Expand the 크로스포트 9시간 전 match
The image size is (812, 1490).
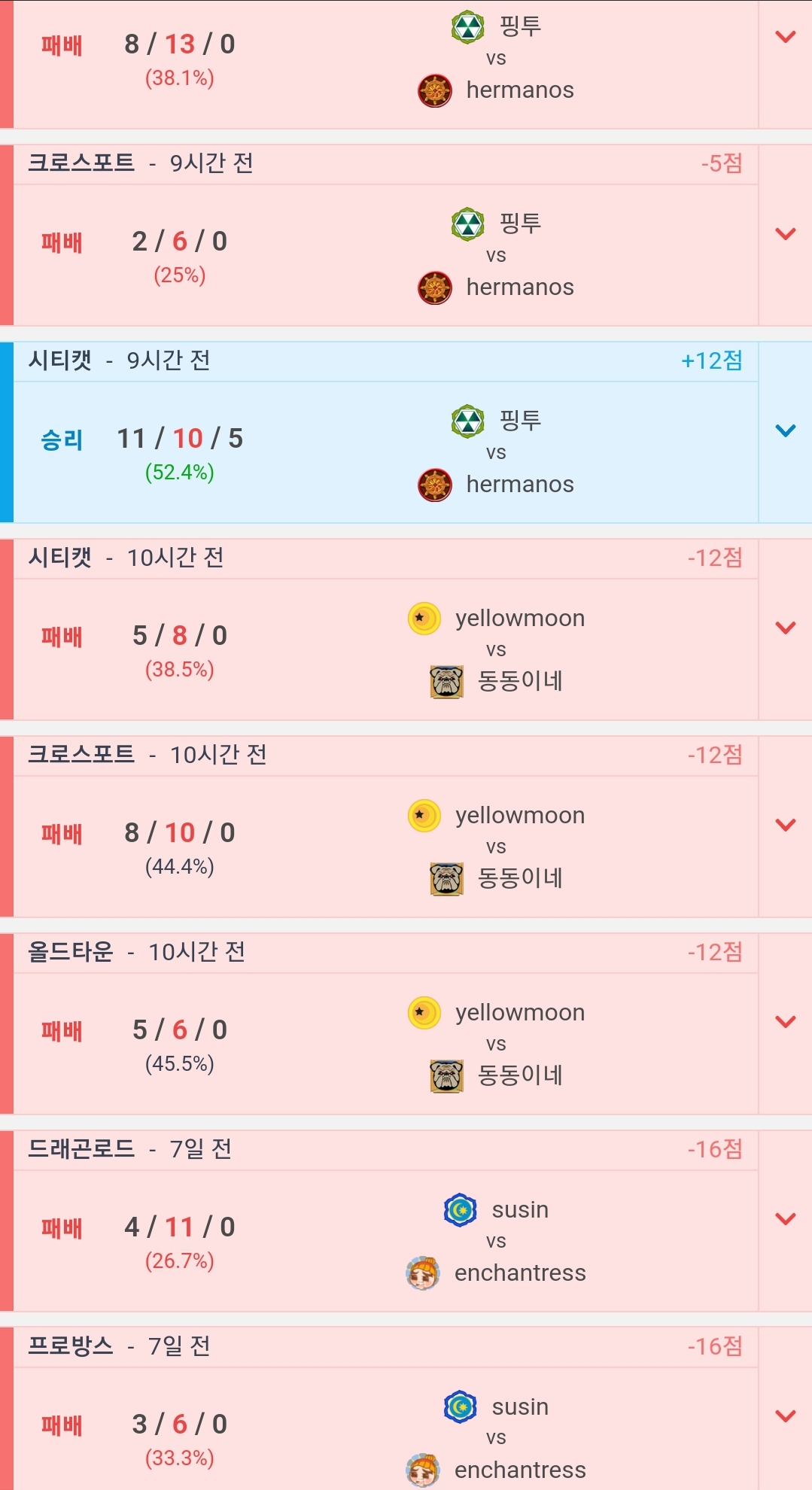pyautogui.click(x=785, y=234)
